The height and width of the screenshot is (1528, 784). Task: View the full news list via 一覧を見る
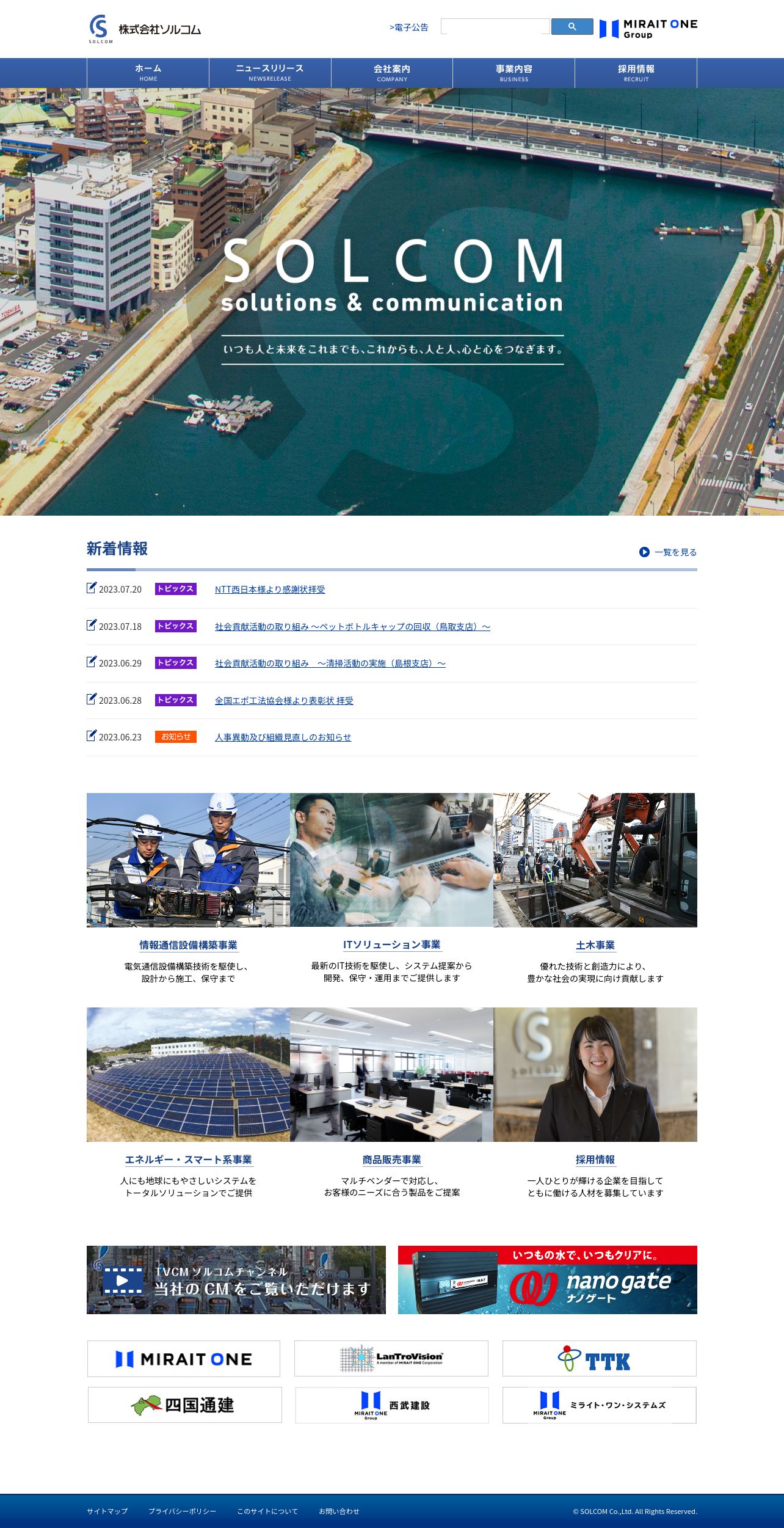(668, 552)
